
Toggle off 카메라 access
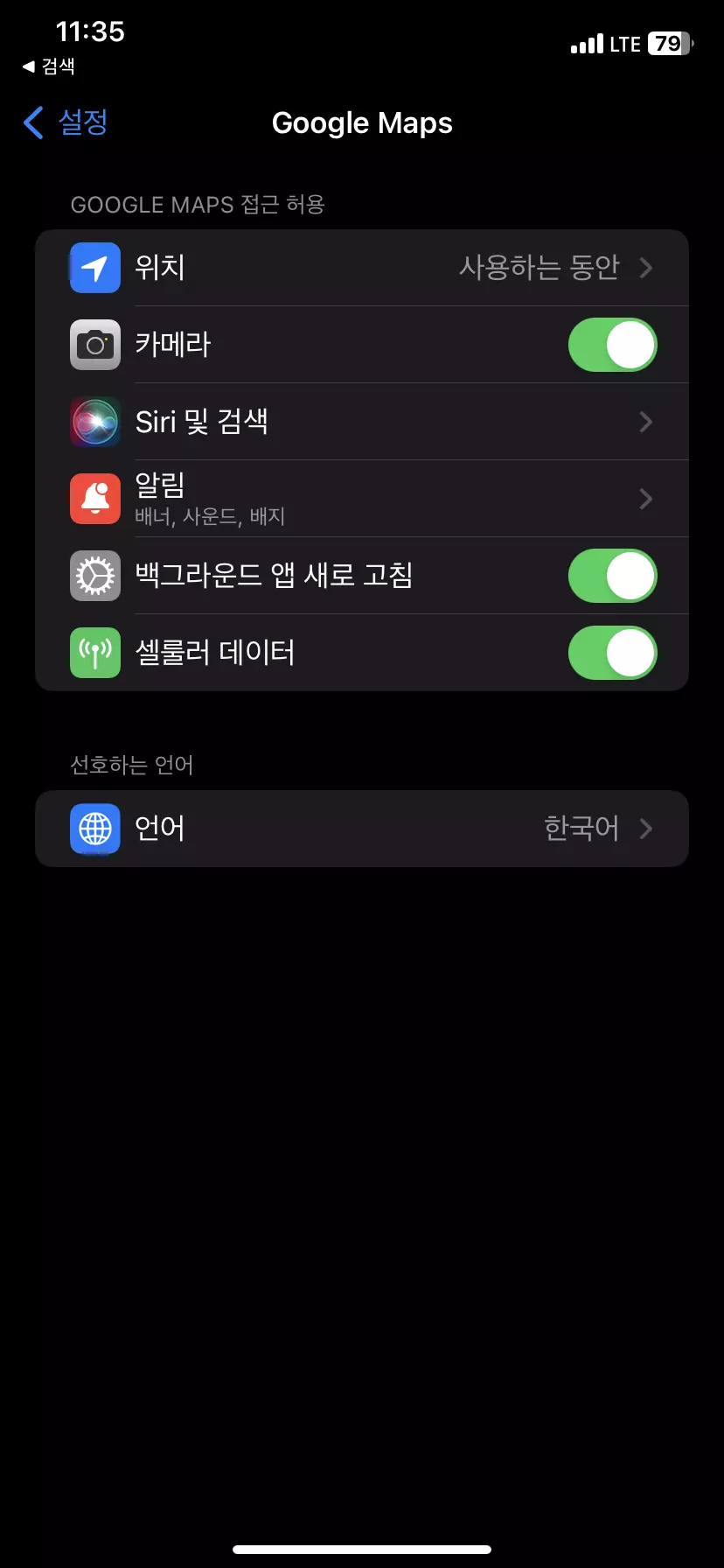pos(613,345)
